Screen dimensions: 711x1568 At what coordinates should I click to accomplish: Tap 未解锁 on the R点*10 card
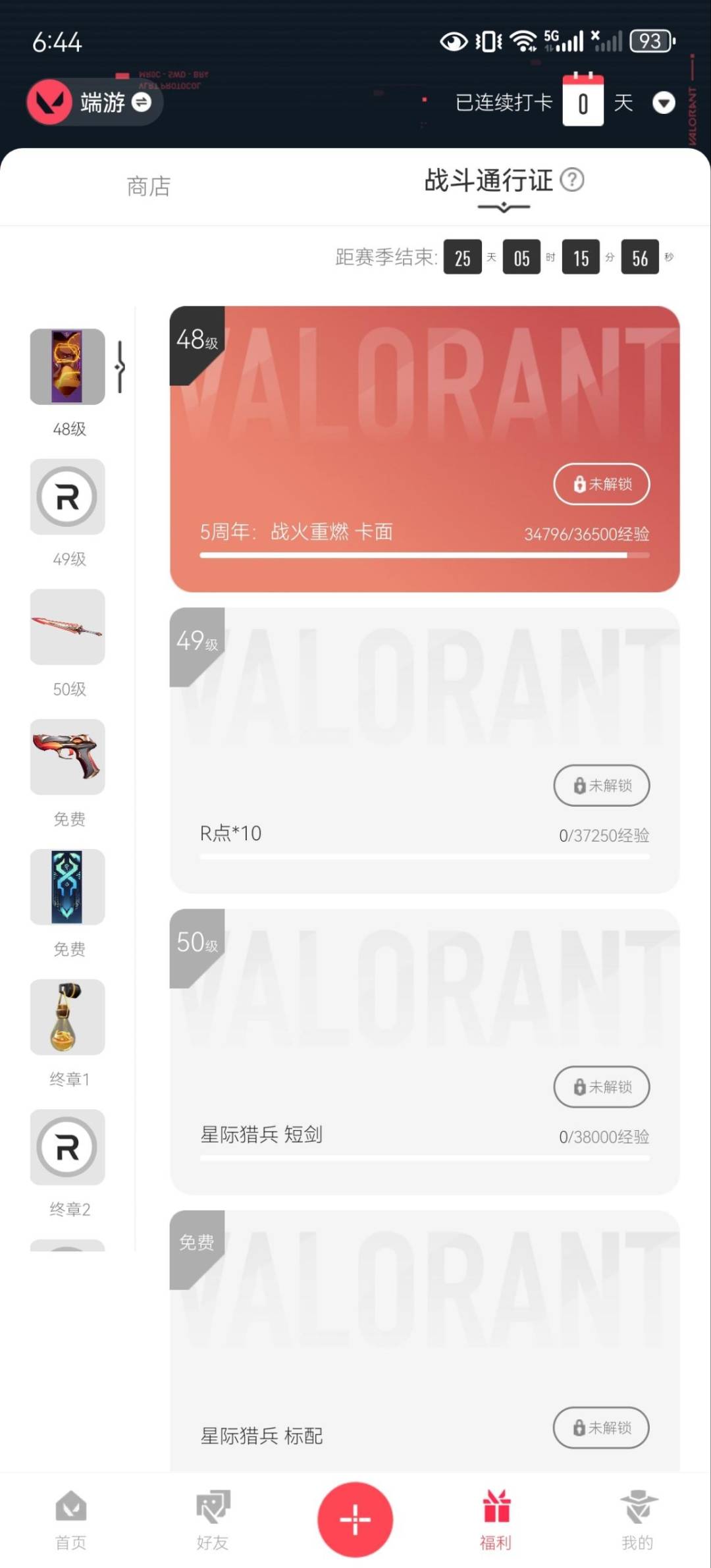coord(602,785)
